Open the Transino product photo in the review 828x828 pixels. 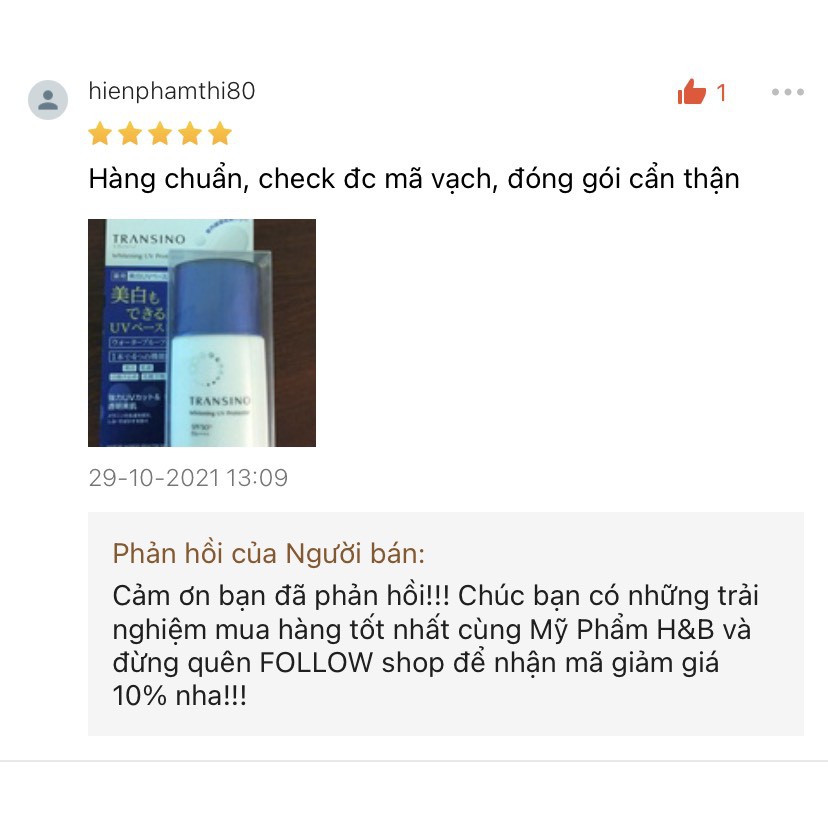pos(202,332)
